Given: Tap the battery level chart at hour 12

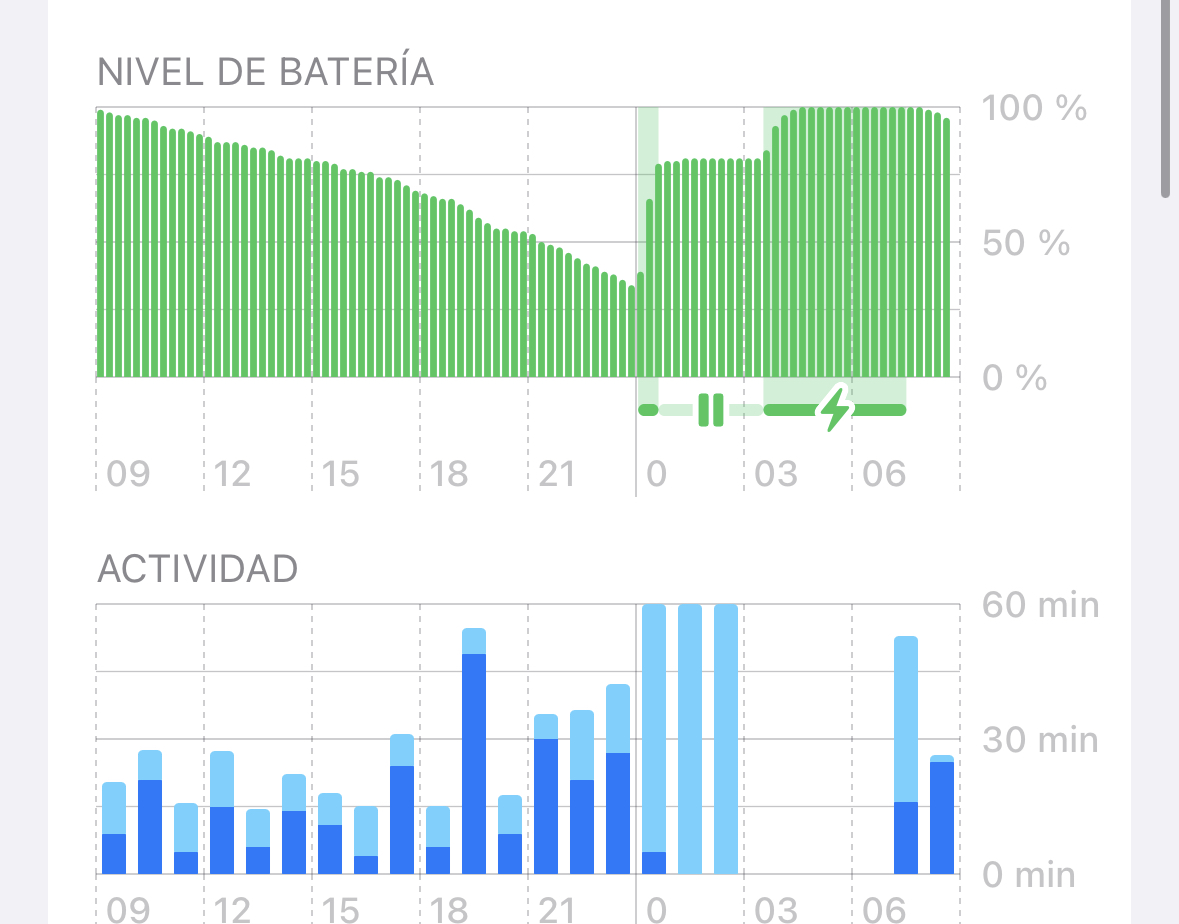Looking at the screenshot, I should [x=208, y=256].
